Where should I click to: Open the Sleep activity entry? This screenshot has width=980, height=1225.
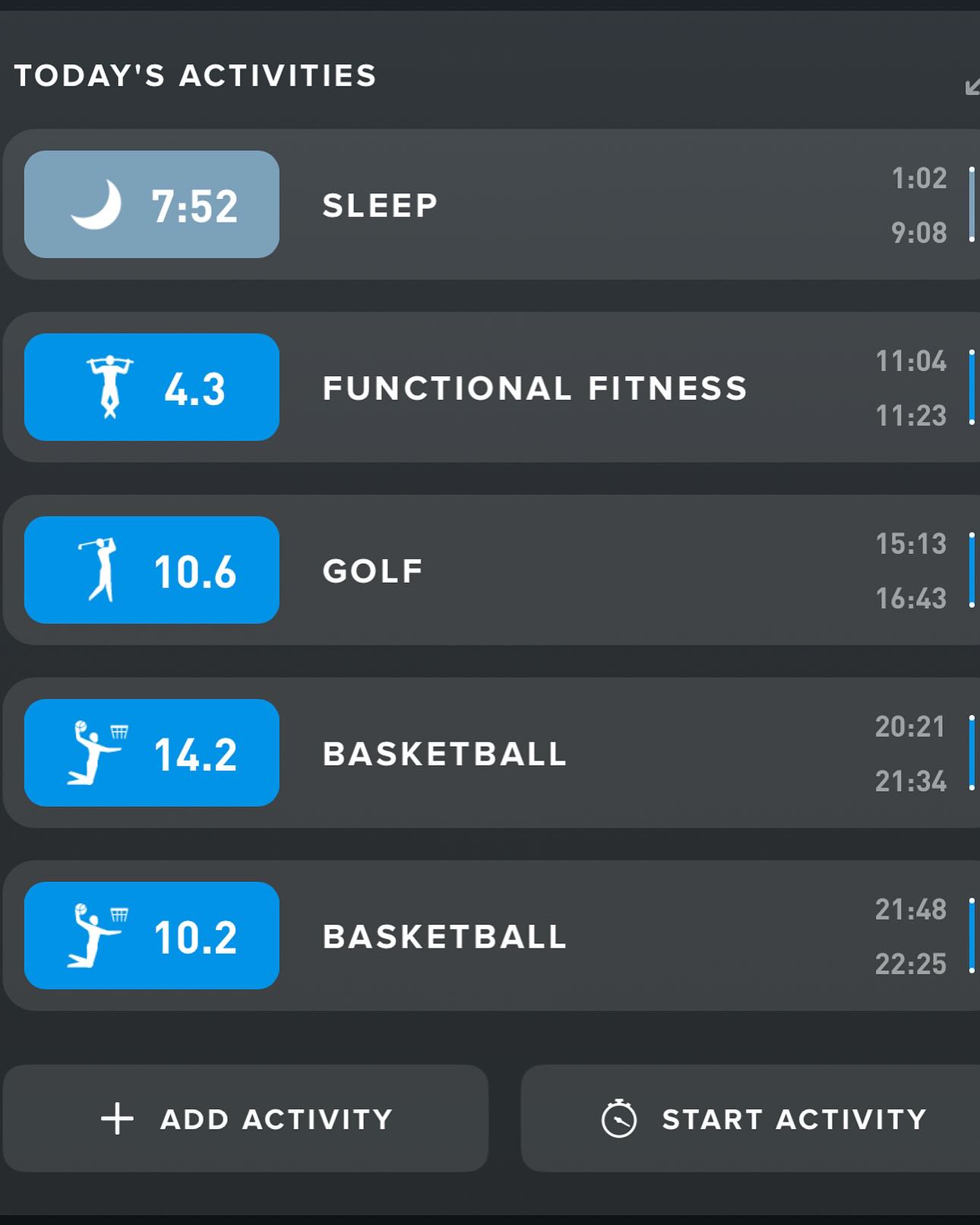490,205
